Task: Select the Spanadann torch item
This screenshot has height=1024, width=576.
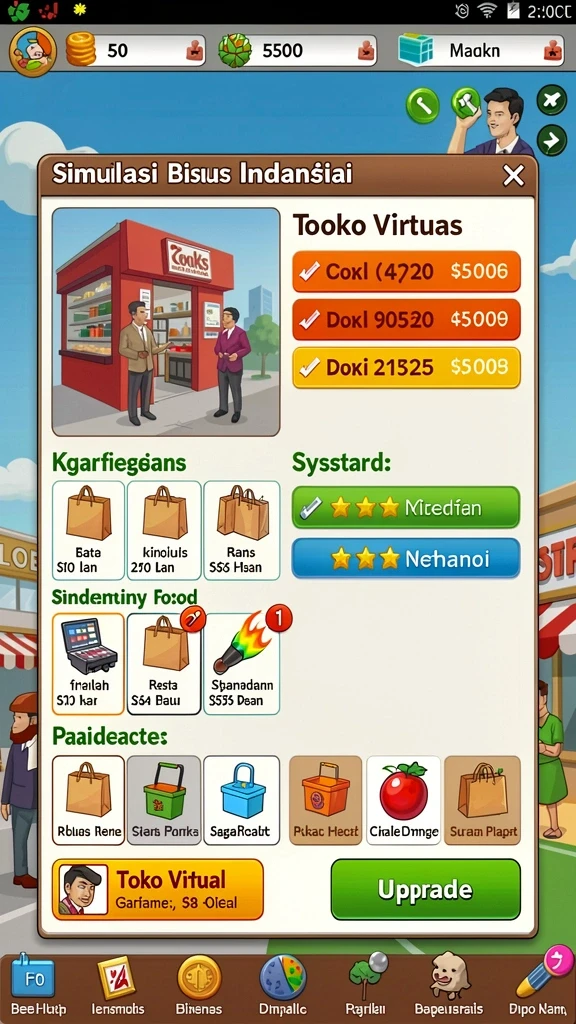Action: pos(242,664)
